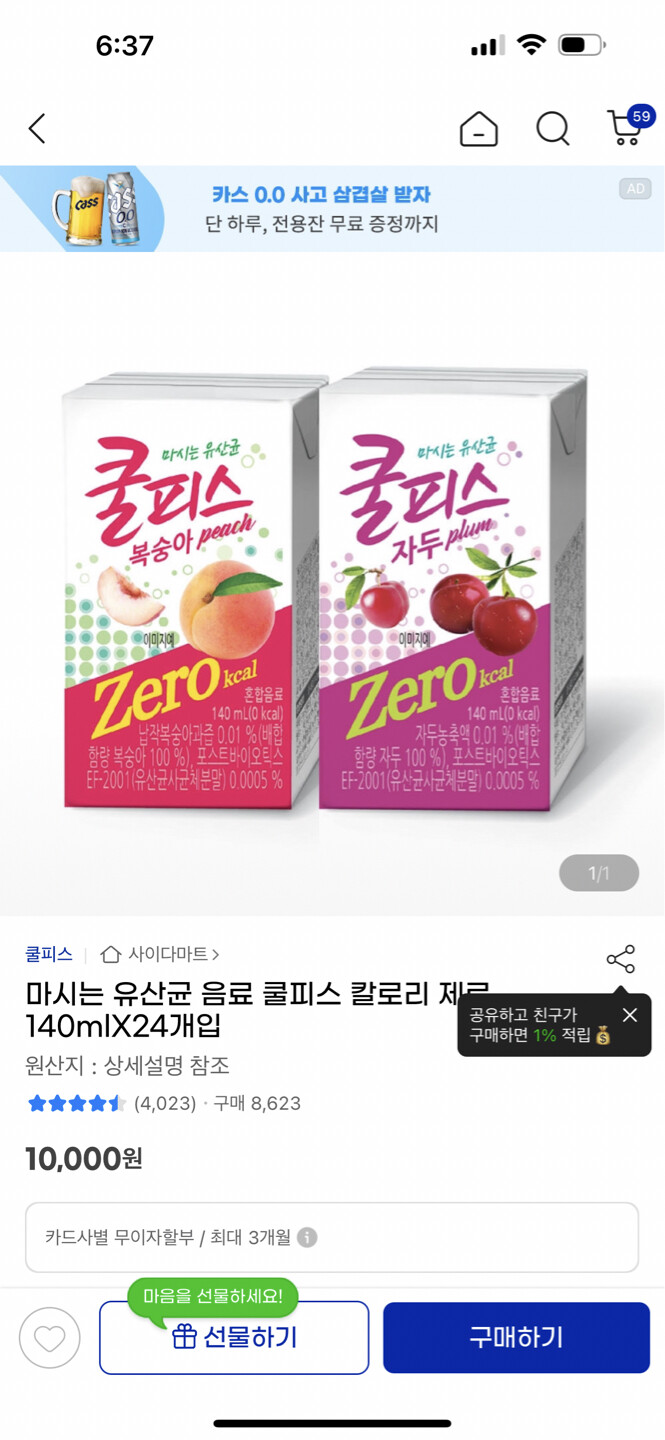This screenshot has width=665, height=1440.
Task: Tap 구매하기 to buy now
Action: pos(516,1338)
